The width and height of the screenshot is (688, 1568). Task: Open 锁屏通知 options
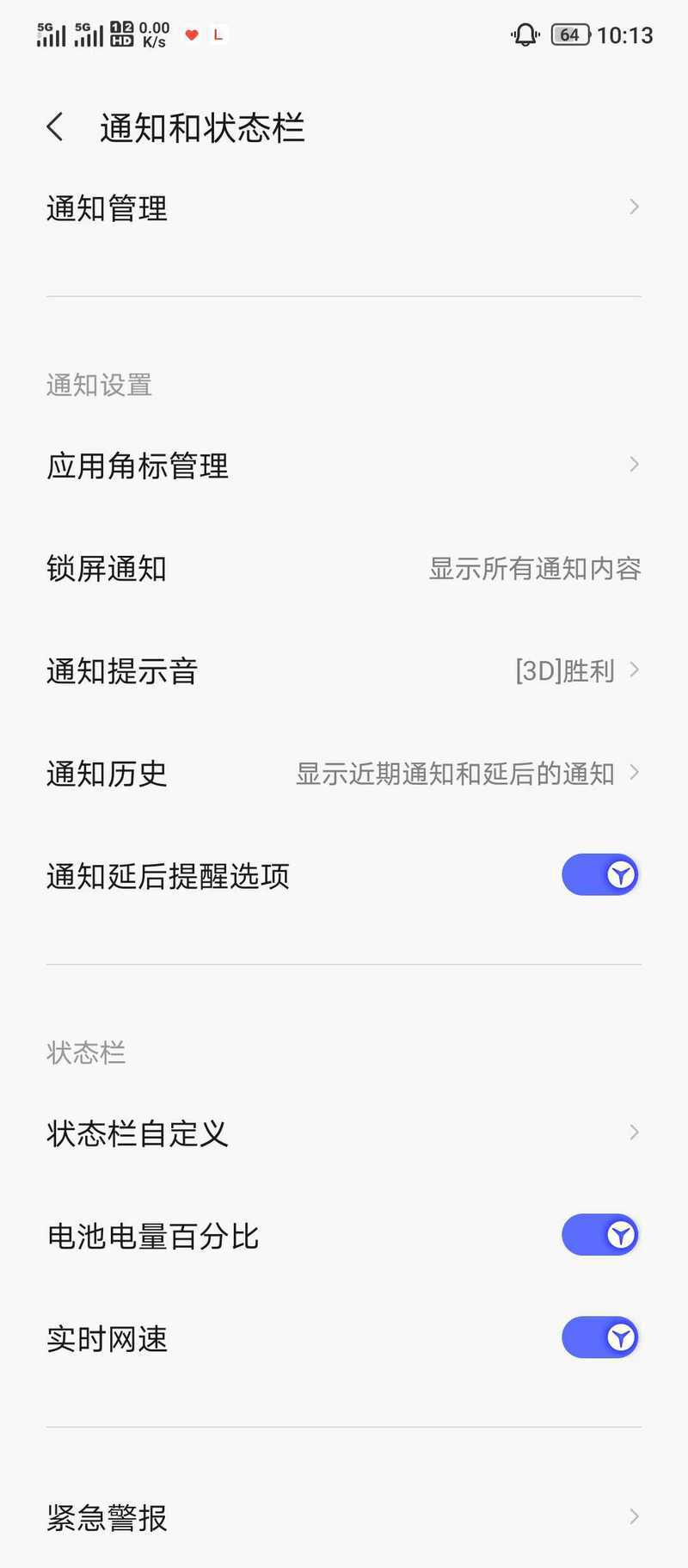(x=344, y=568)
